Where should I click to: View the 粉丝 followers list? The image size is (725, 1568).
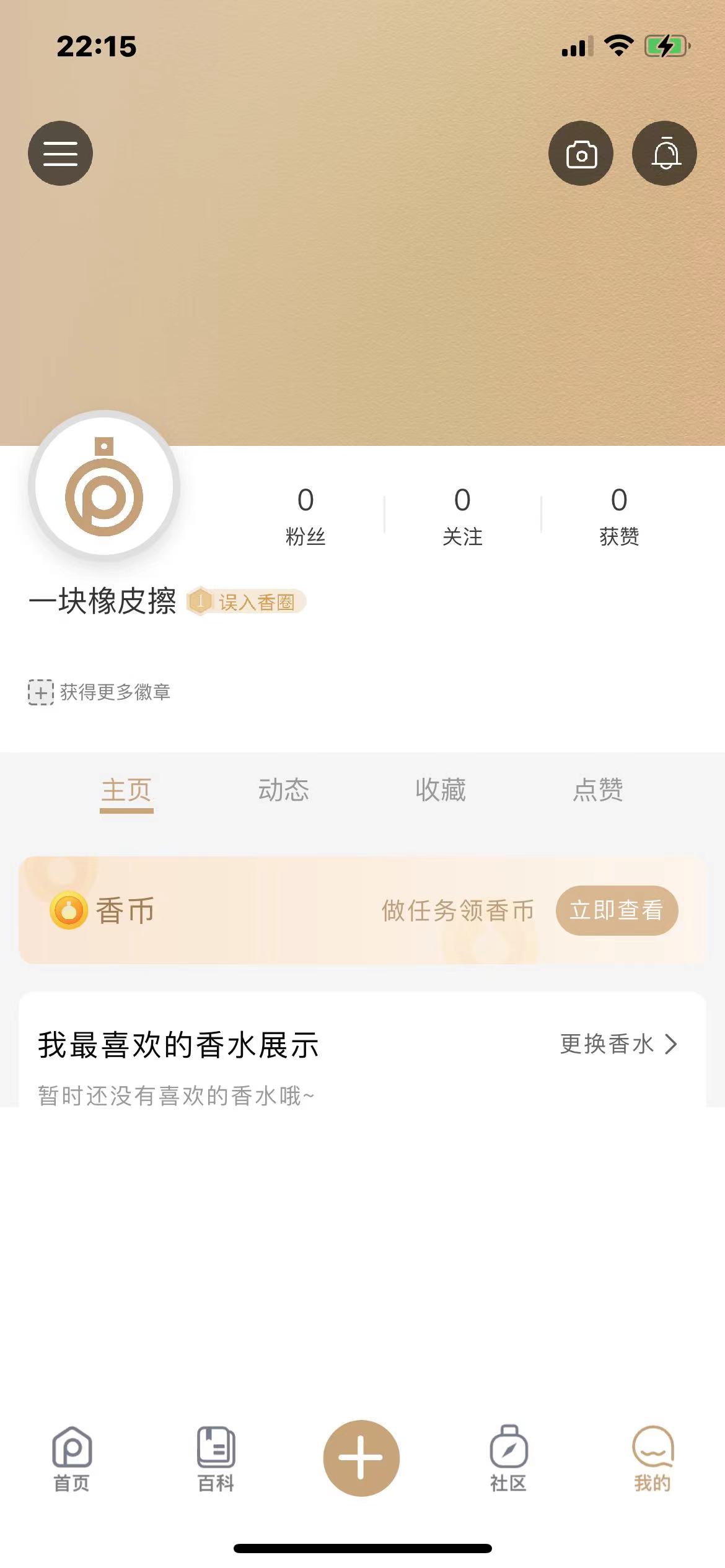pyautogui.click(x=305, y=515)
